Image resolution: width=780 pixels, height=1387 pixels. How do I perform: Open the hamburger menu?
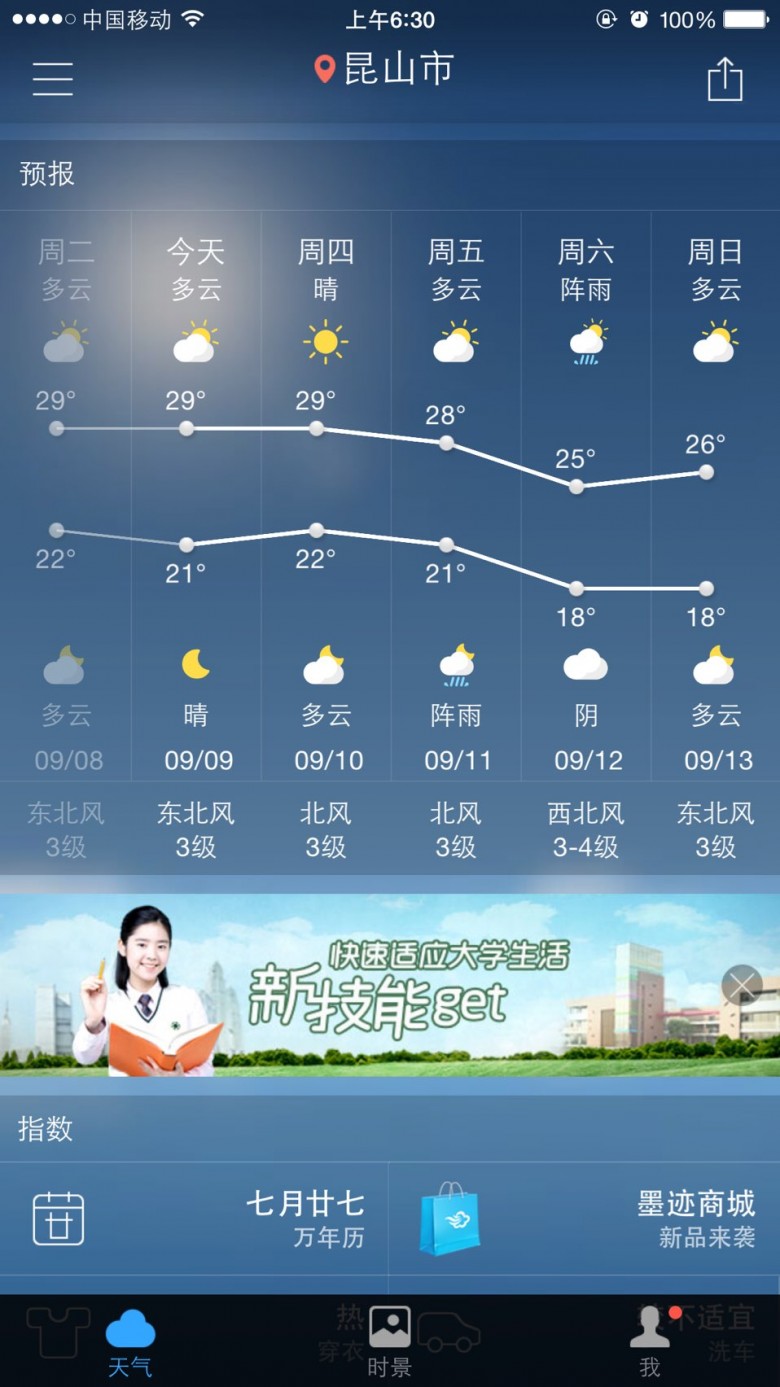pos(52,77)
